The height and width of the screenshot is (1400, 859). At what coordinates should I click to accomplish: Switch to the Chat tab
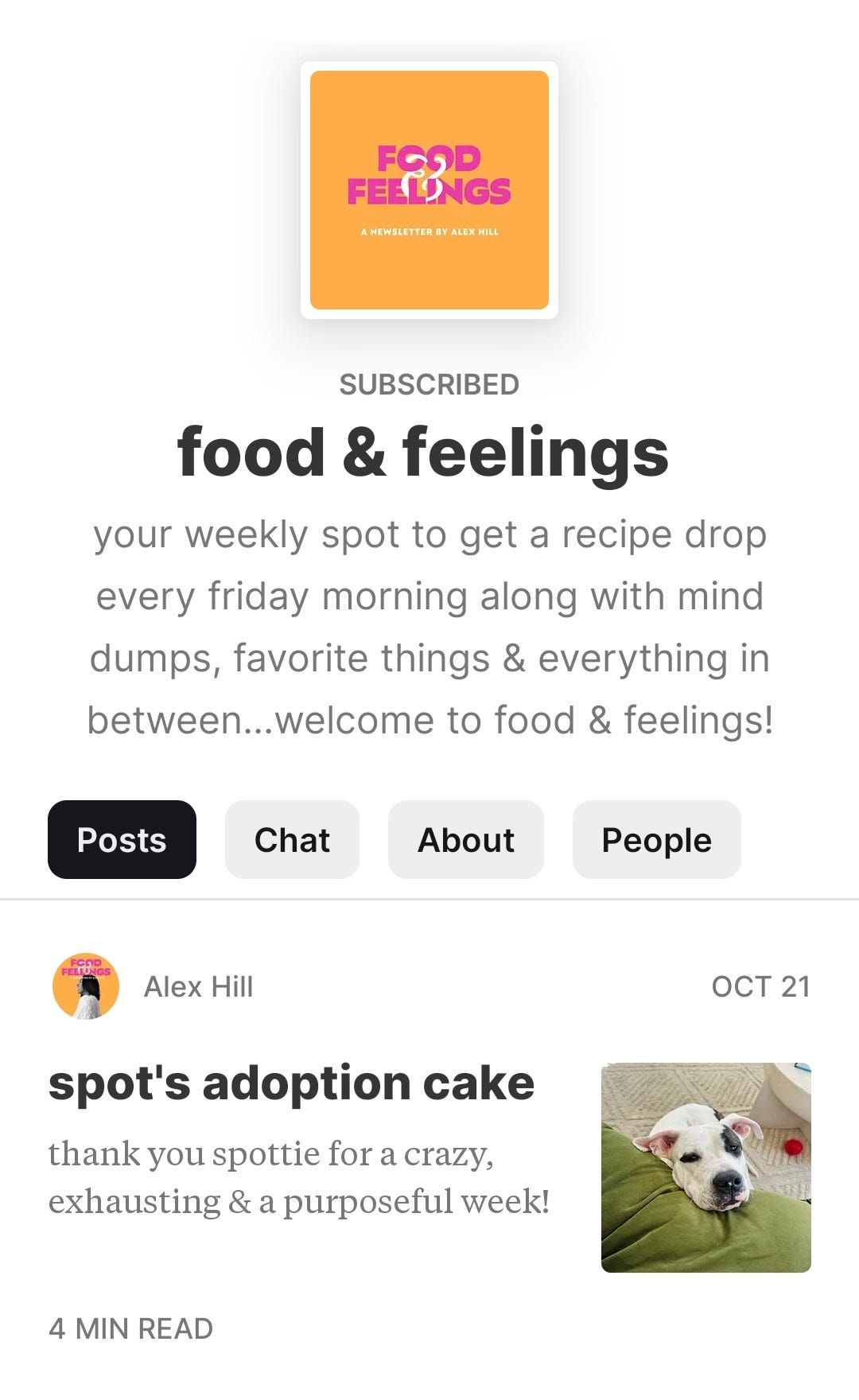(292, 840)
